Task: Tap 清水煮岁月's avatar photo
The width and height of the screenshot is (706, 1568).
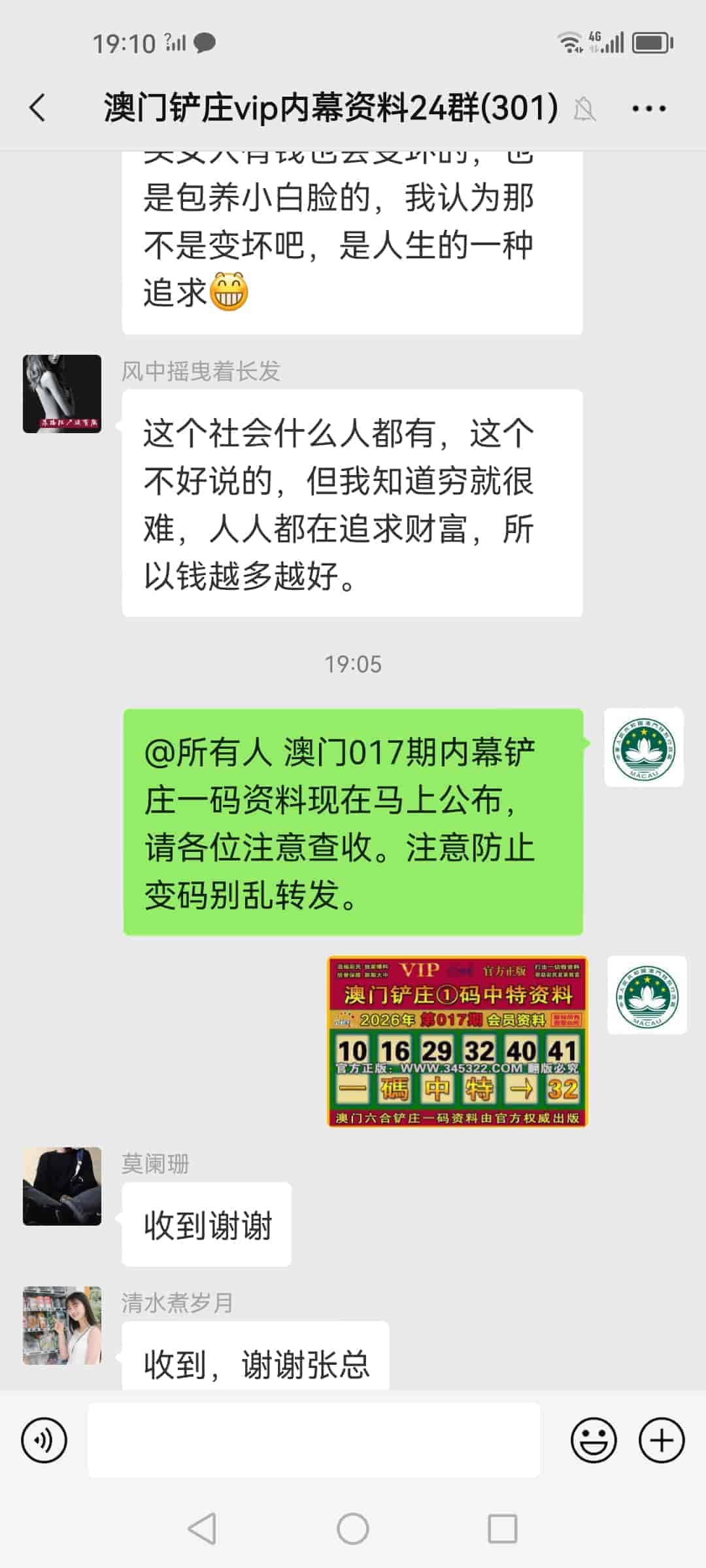Action: 62,1328
